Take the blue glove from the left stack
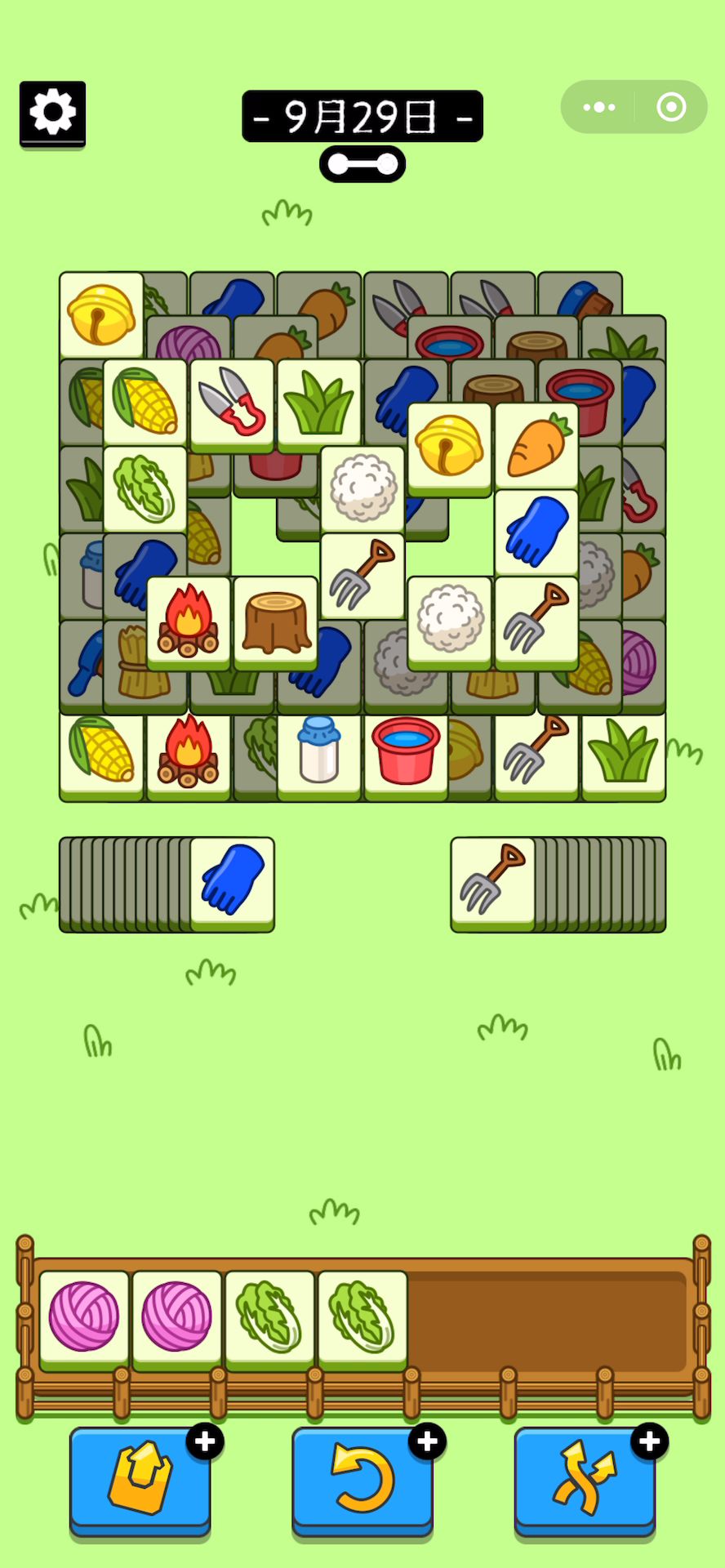 pyautogui.click(x=233, y=881)
